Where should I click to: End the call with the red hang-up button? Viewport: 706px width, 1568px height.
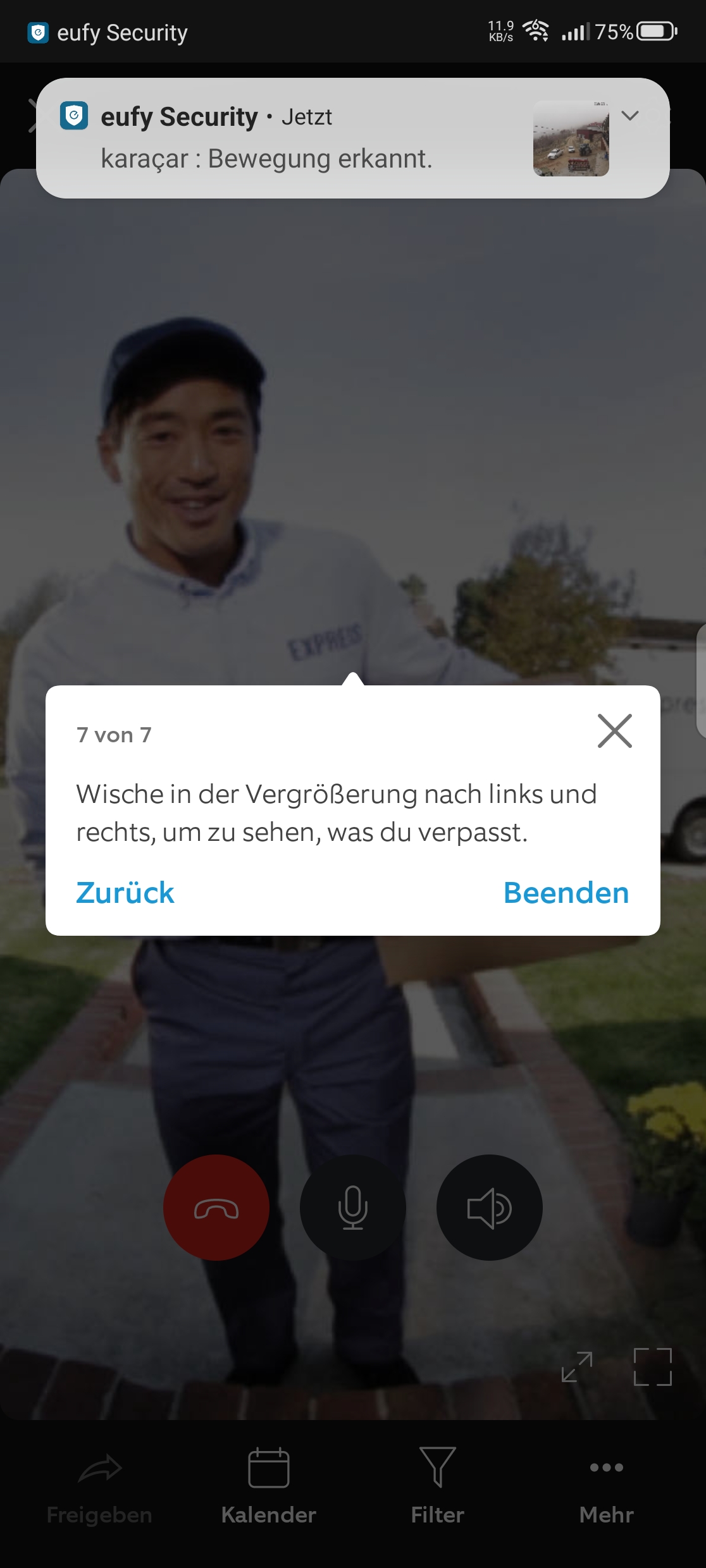(216, 1208)
